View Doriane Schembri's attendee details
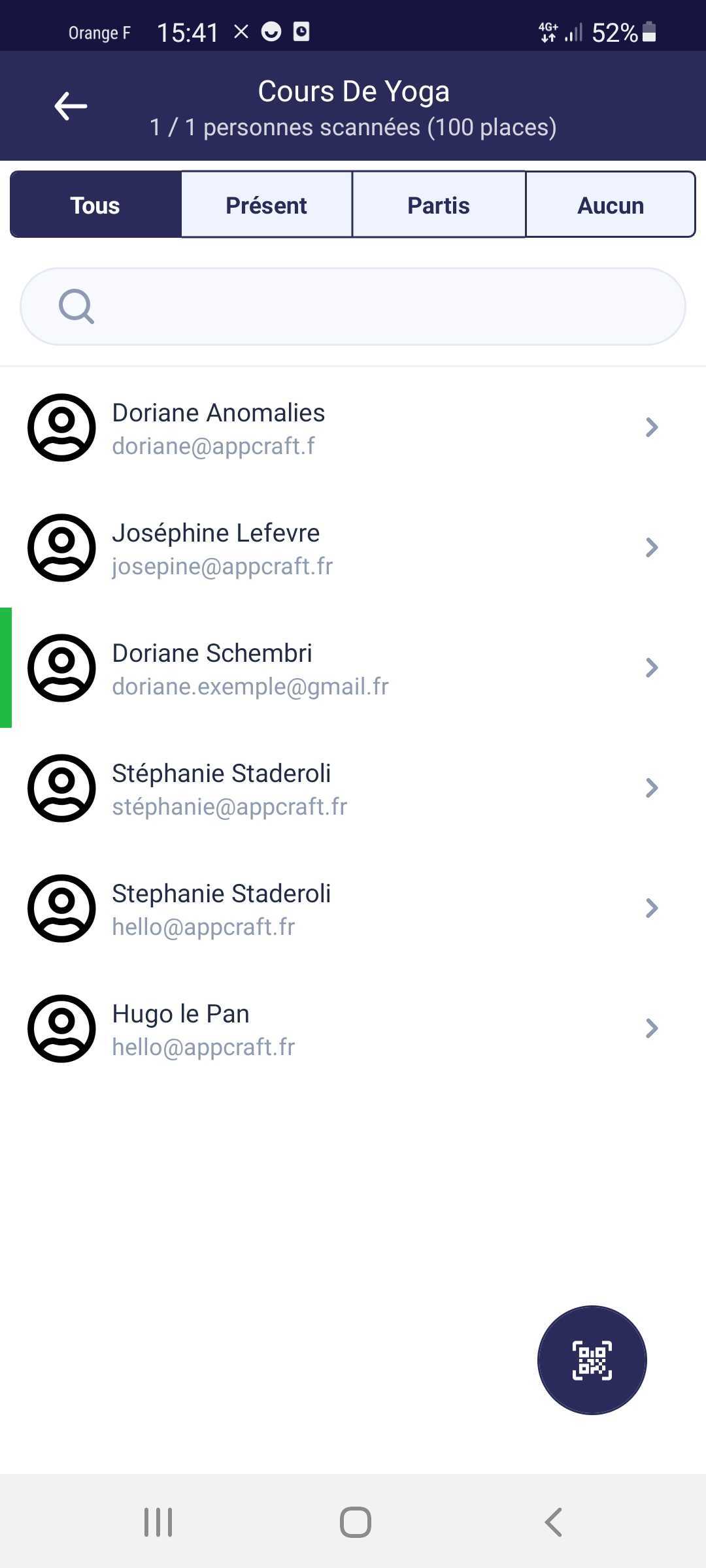Viewport: 706px width, 1568px height. (353, 668)
